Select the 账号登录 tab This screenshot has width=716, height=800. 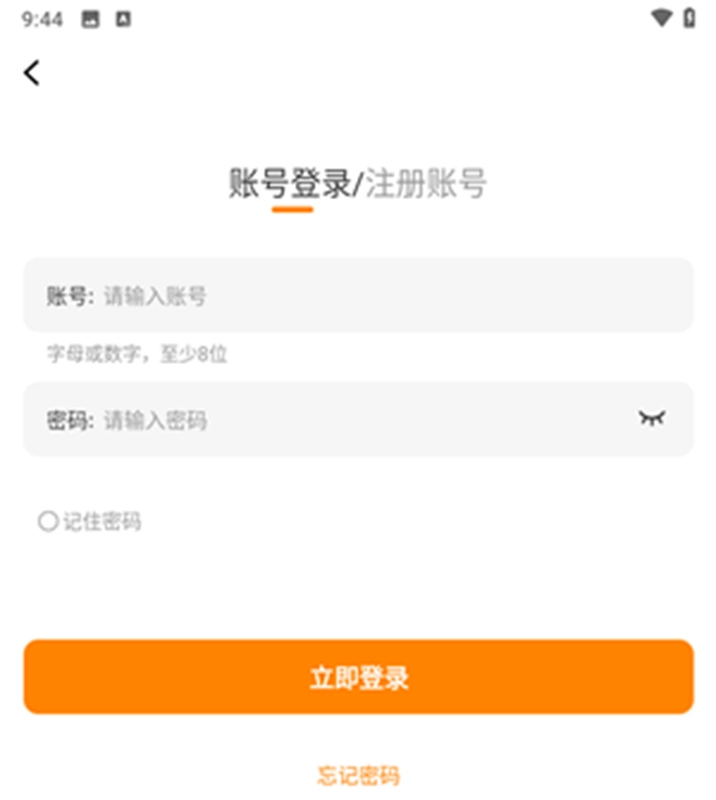point(290,184)
